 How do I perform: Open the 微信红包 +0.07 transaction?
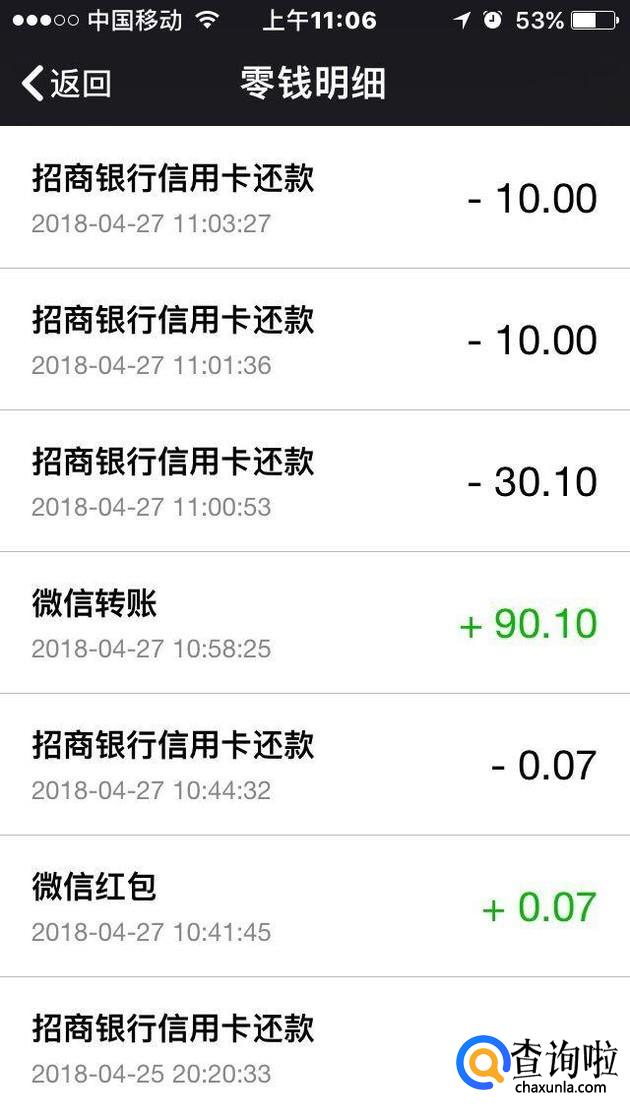pyautogui.click(x=314, y=907)
